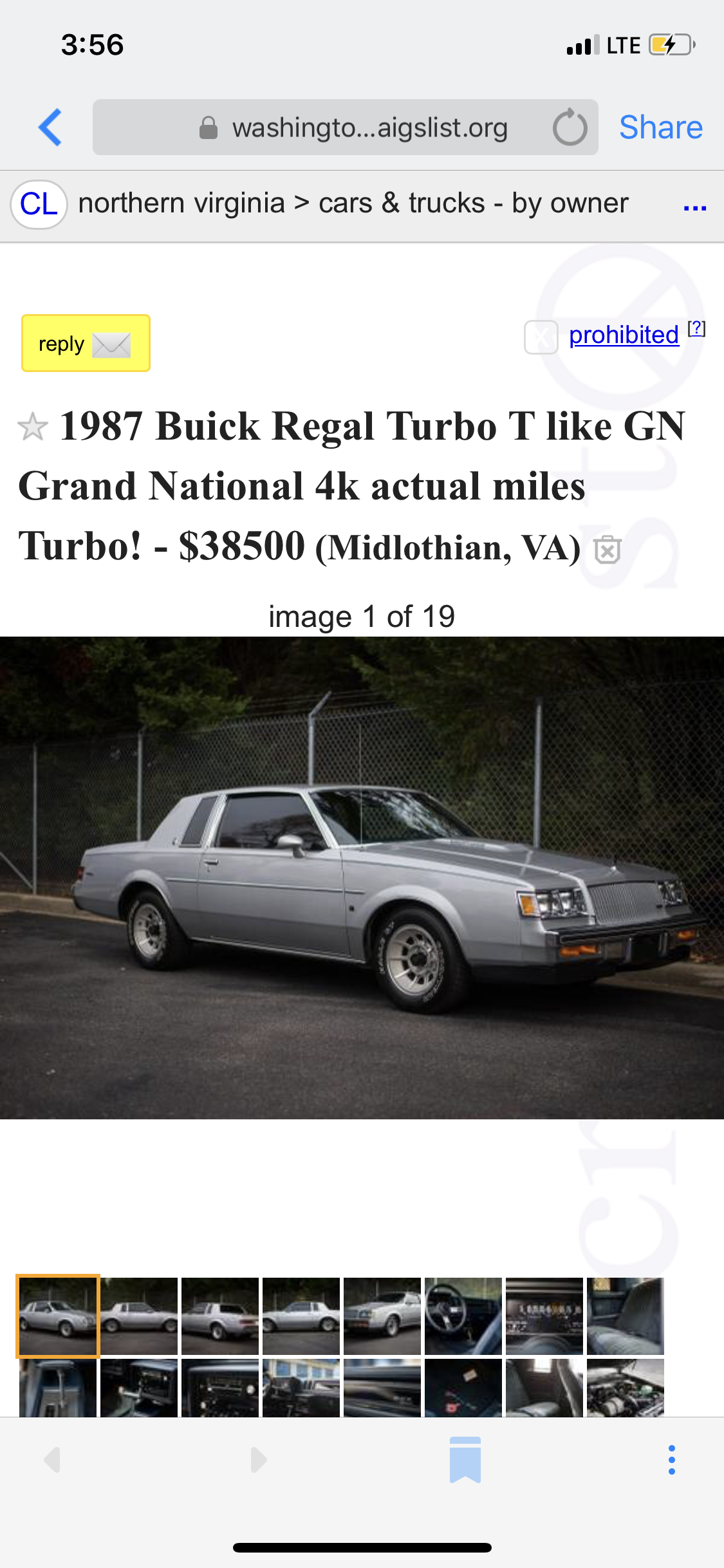
Task: Favorite this listing with the star
Action: (x=32, y=427)
